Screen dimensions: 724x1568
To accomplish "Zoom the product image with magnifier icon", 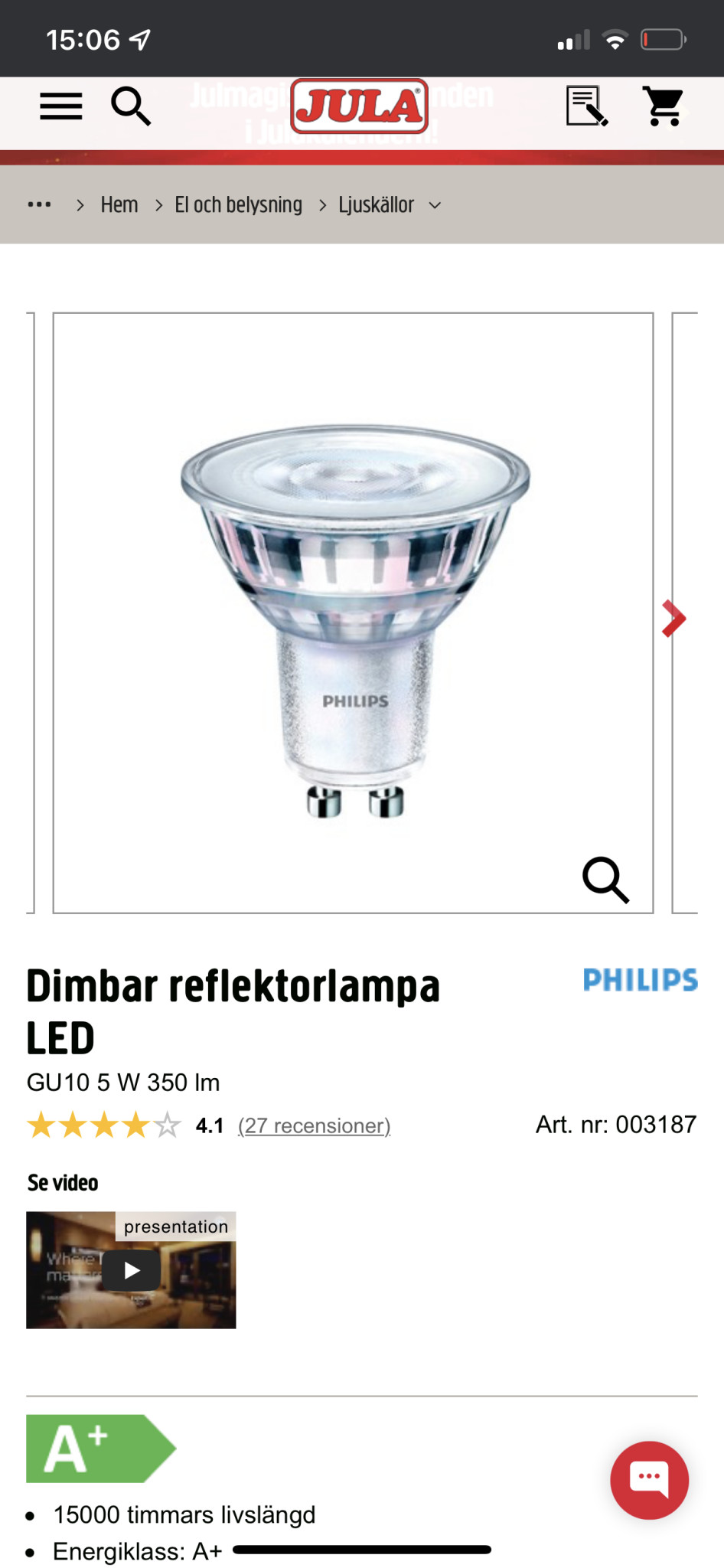I will coord(606,880).
